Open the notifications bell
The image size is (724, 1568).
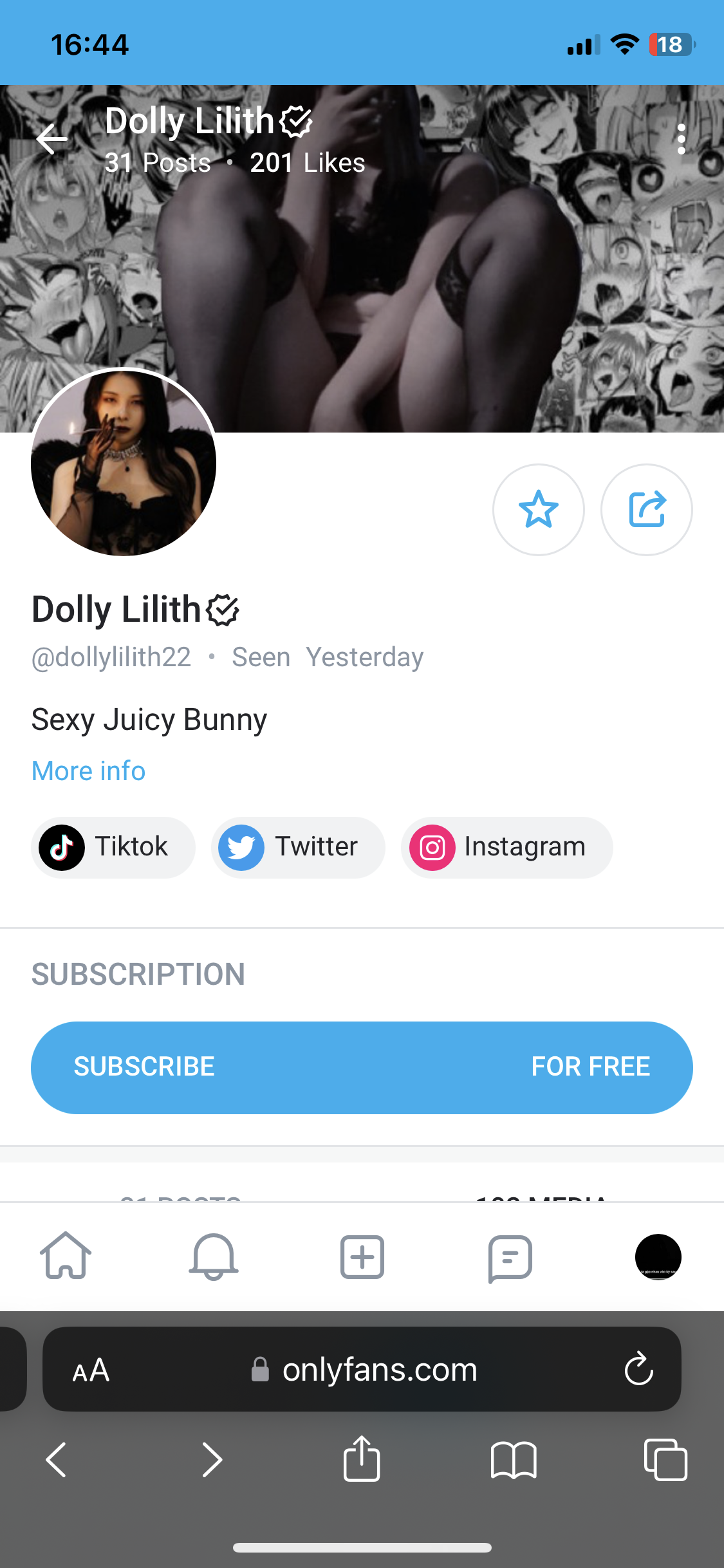pyautogui.click(x=214, y=1256)
